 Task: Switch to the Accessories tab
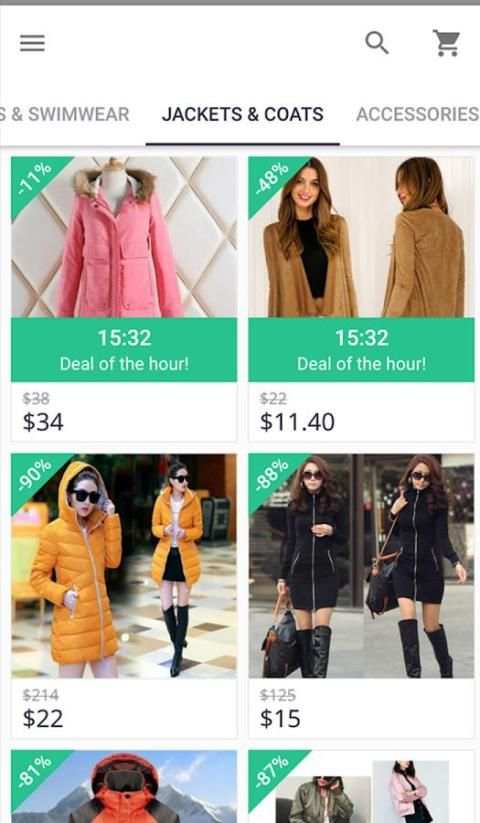point(418,114)
